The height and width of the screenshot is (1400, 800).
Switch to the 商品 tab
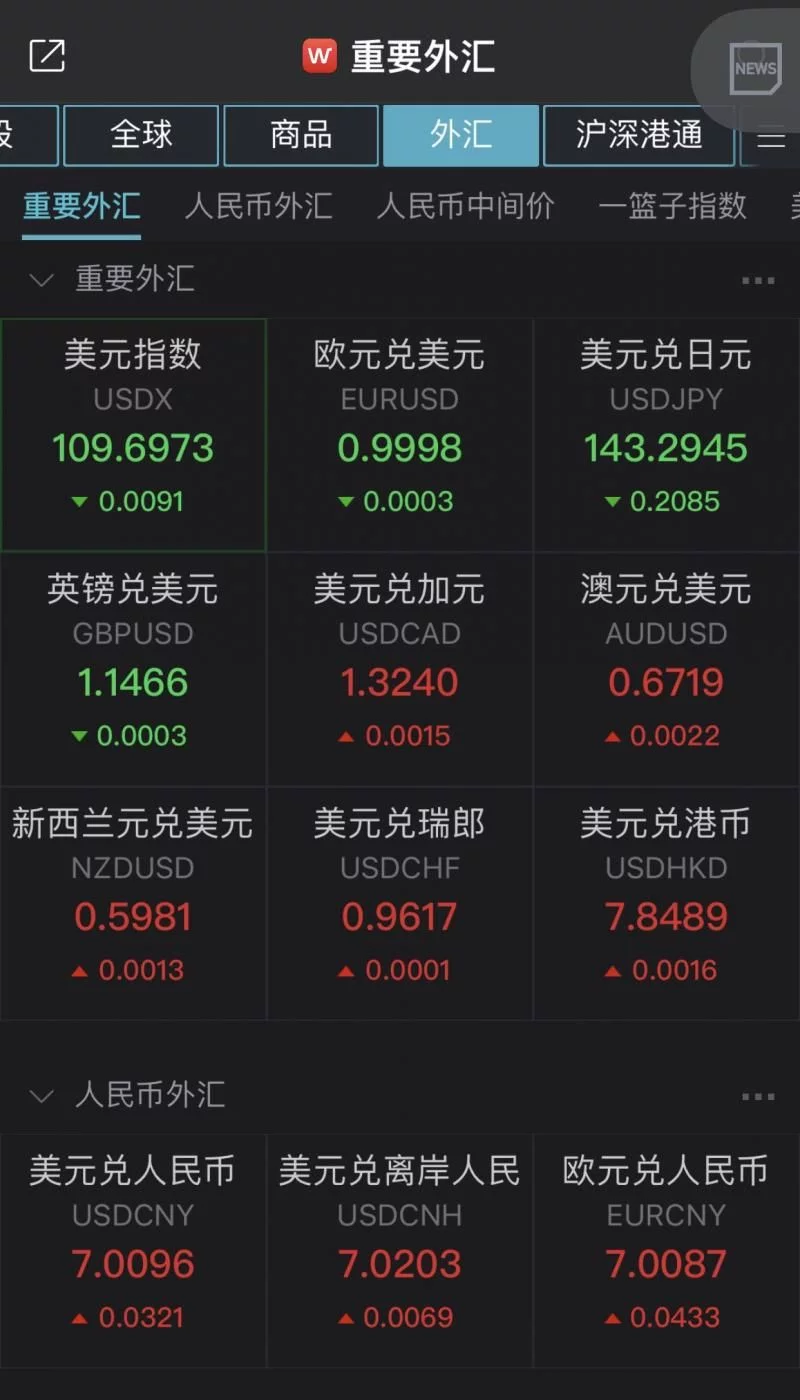click(301, 135)
